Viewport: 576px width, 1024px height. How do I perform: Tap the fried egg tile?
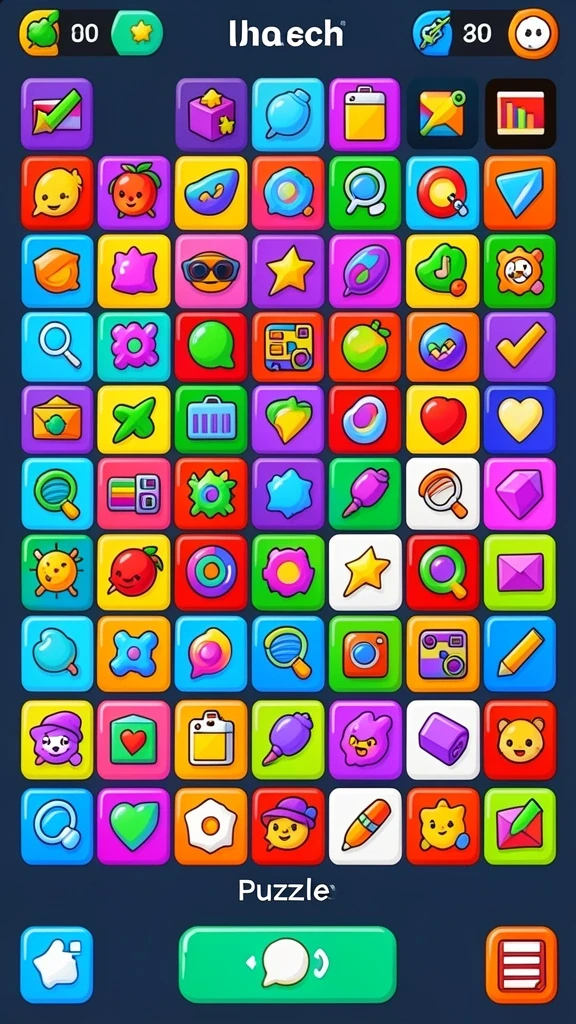coord(211,826)
